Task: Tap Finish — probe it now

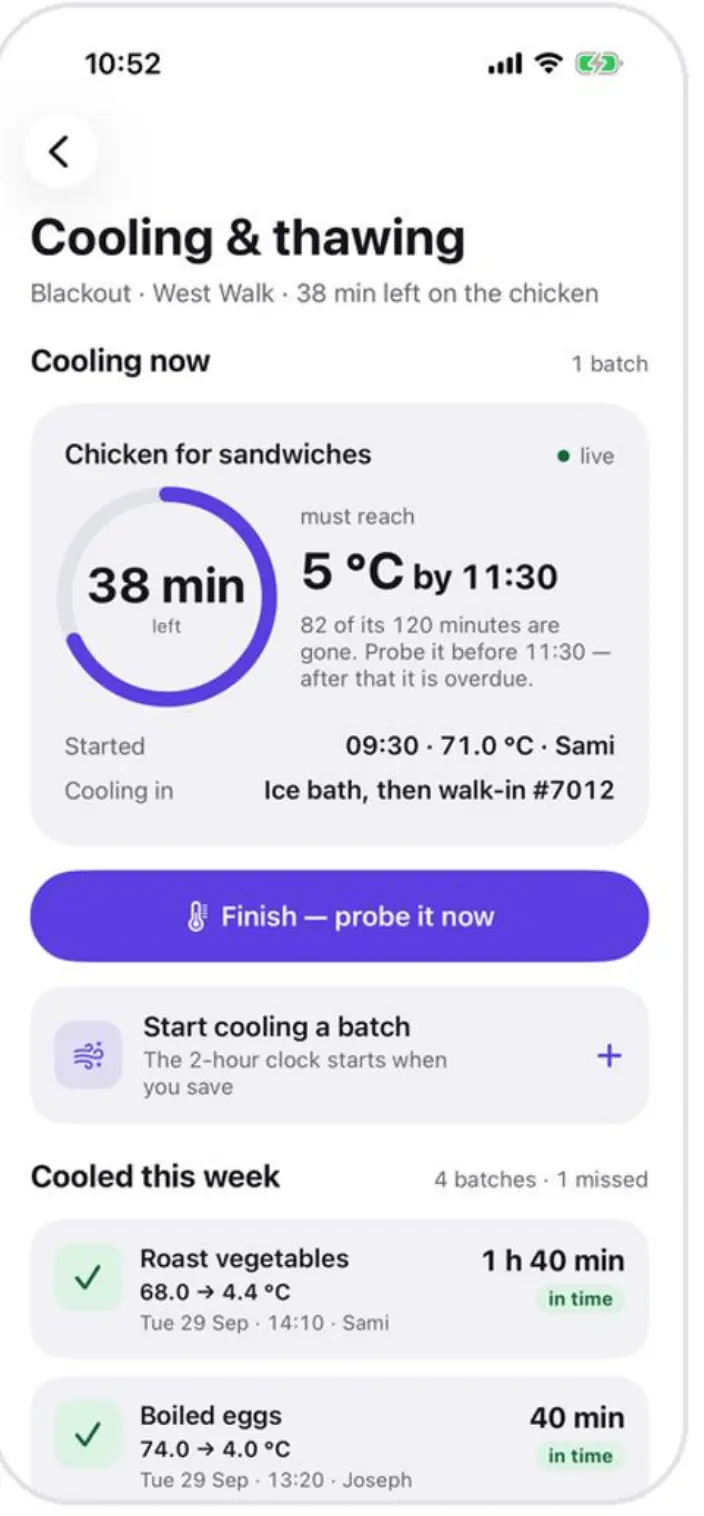Action: click(339, 916)
